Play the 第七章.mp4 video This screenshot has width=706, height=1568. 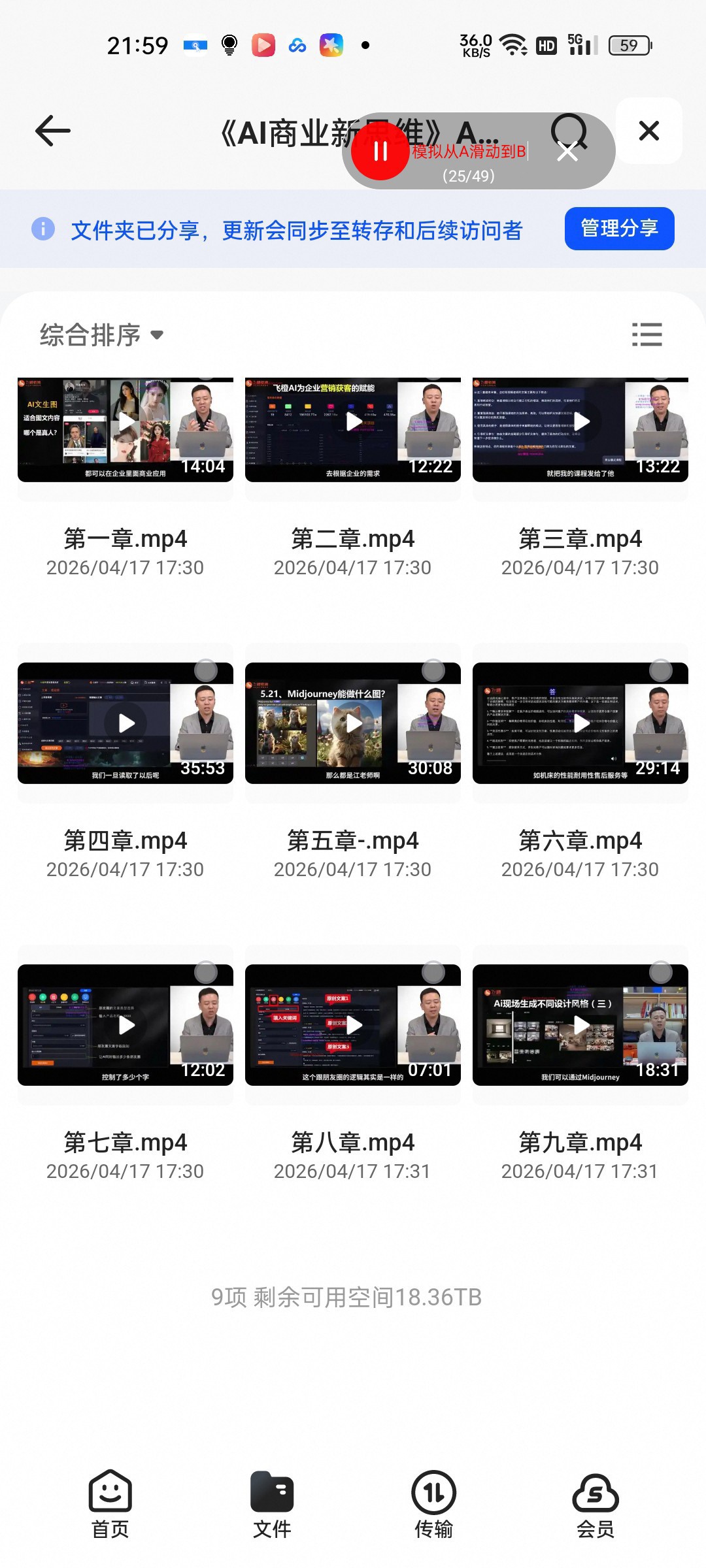click(x=126, y=1025)
